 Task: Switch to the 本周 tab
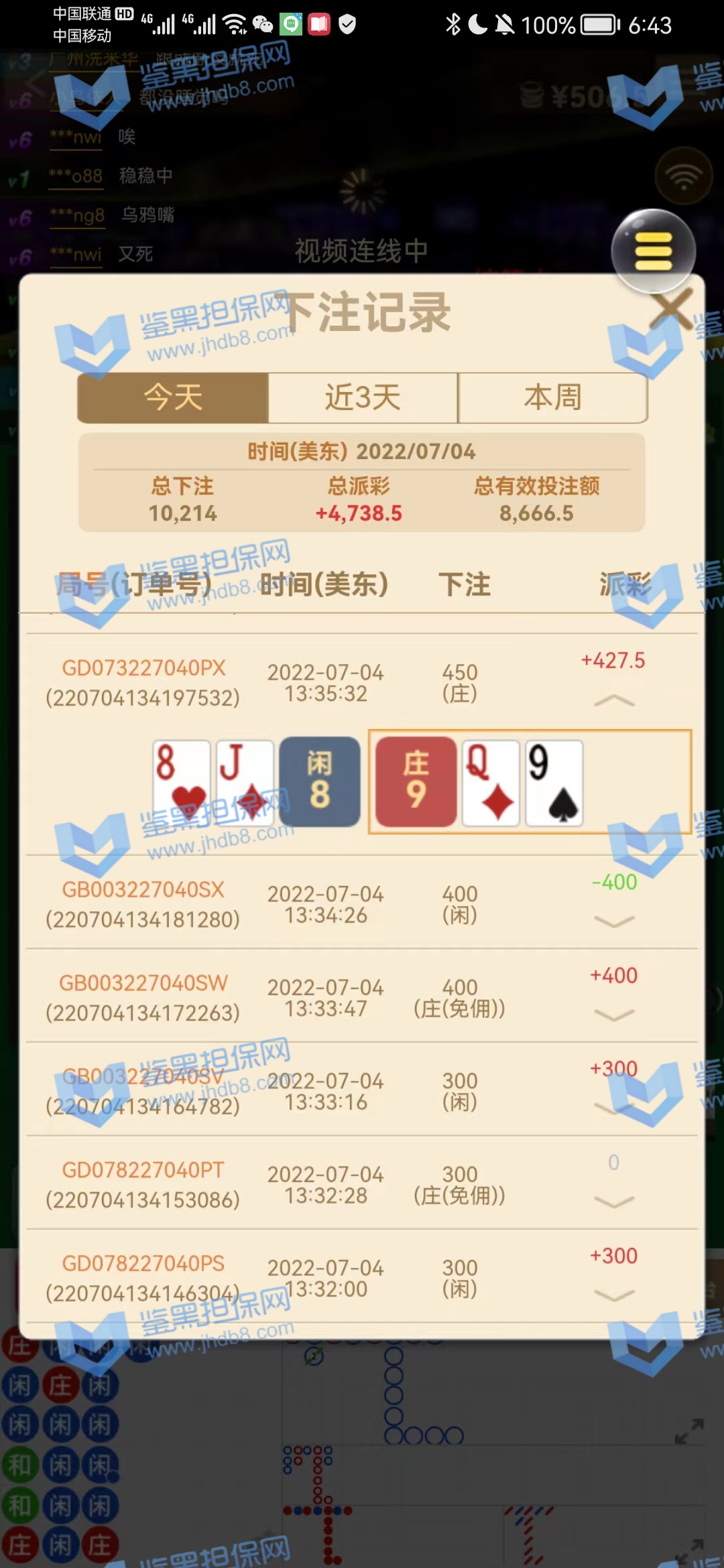point(552,397)
